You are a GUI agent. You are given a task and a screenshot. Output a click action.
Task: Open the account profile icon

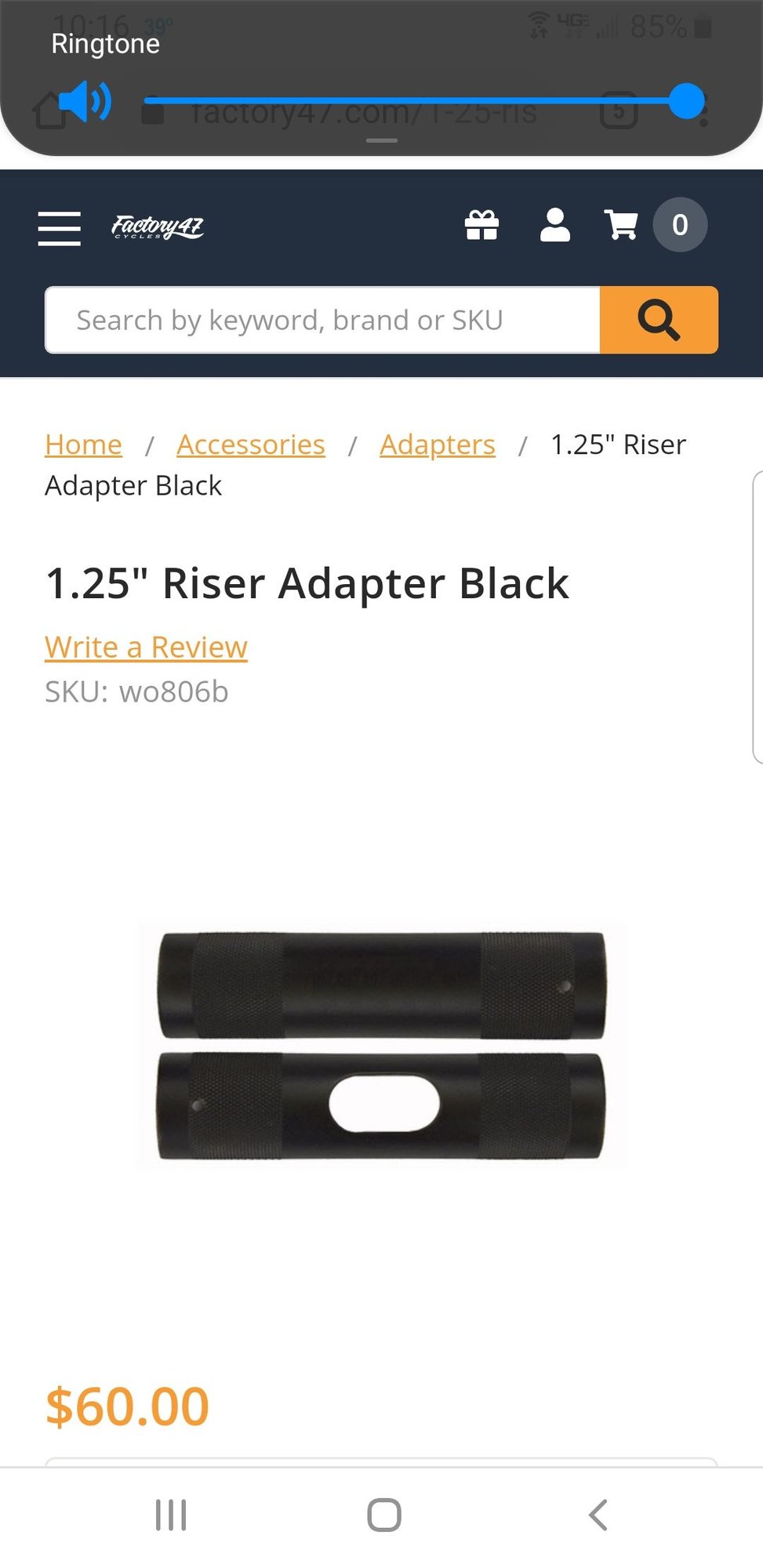coord(555,226)
